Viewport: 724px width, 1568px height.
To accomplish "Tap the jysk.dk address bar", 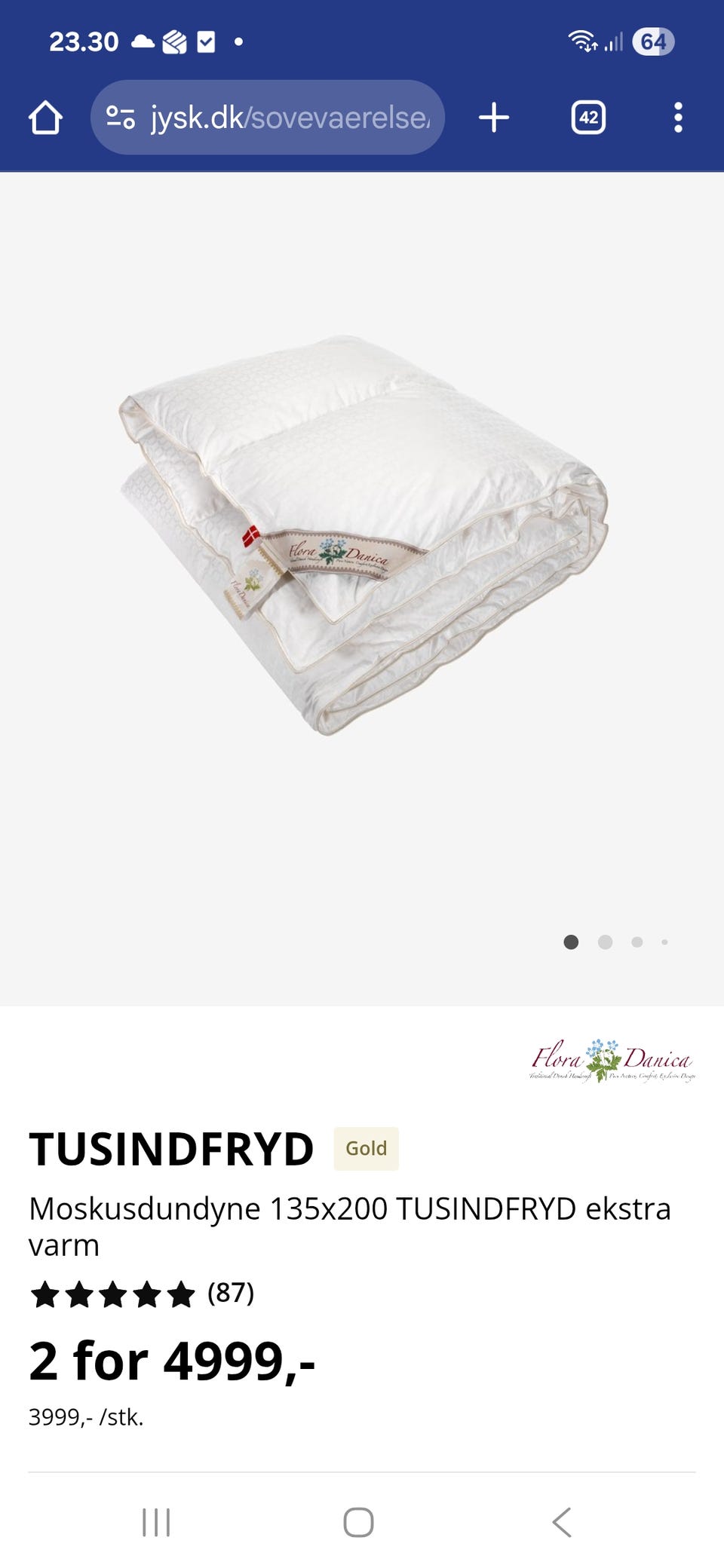I will point(290,118).
